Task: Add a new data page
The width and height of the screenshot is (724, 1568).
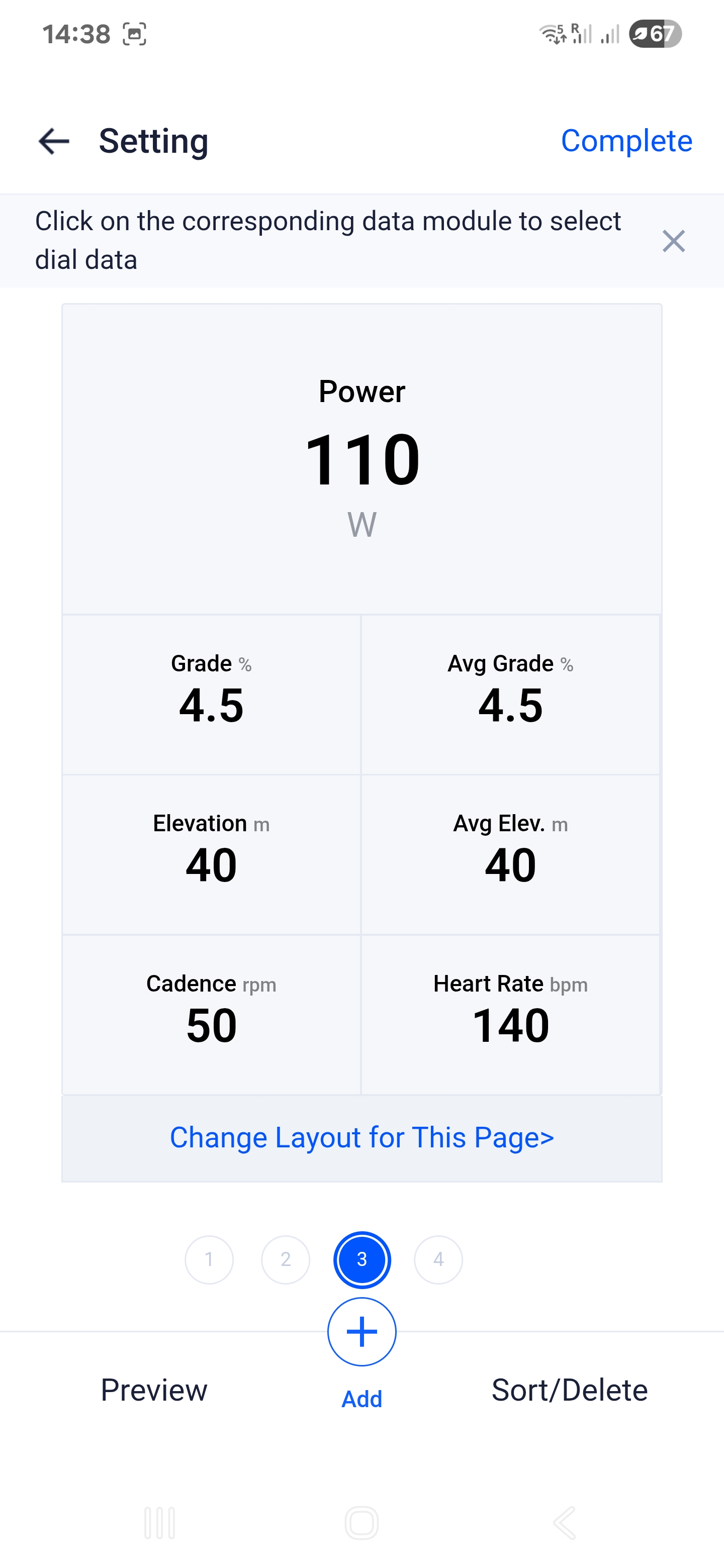Action: tap(361, 1332)
